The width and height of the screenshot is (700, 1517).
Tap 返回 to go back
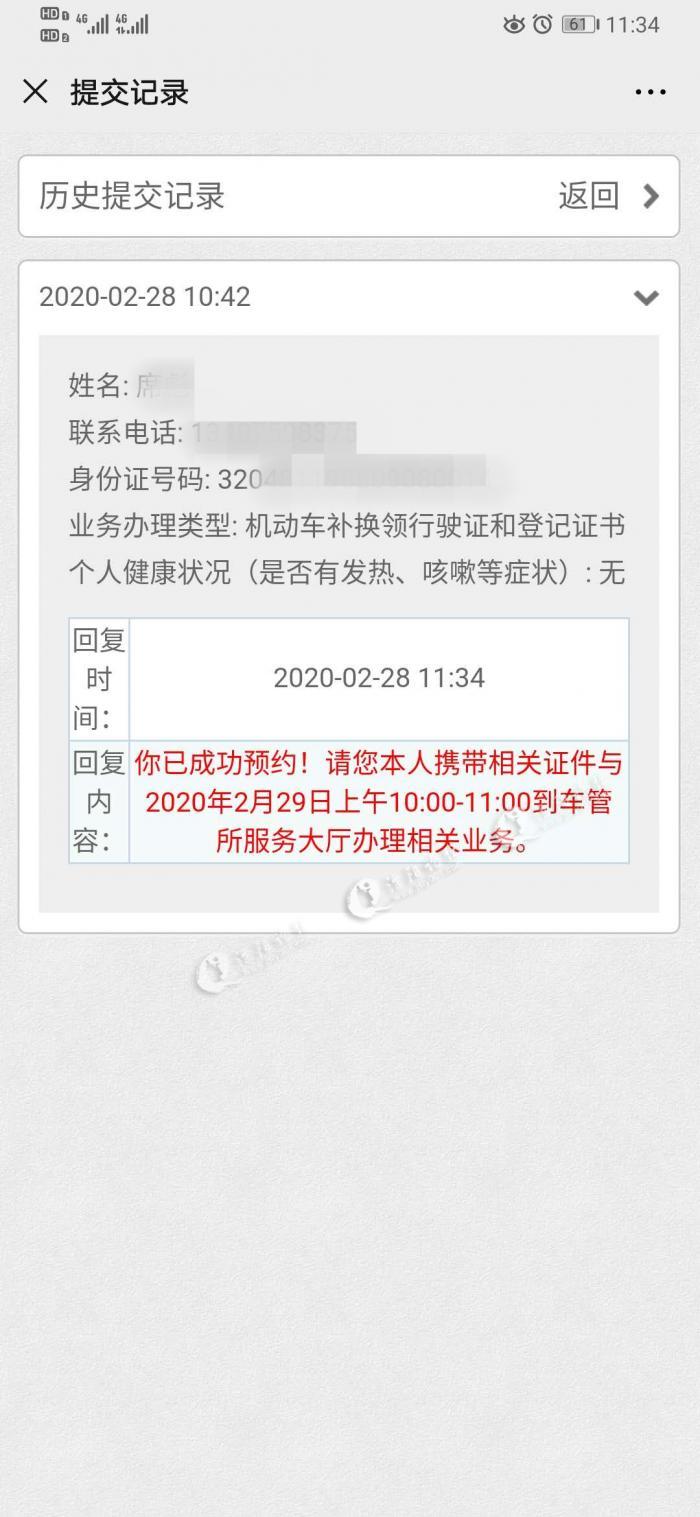(608, 196)
